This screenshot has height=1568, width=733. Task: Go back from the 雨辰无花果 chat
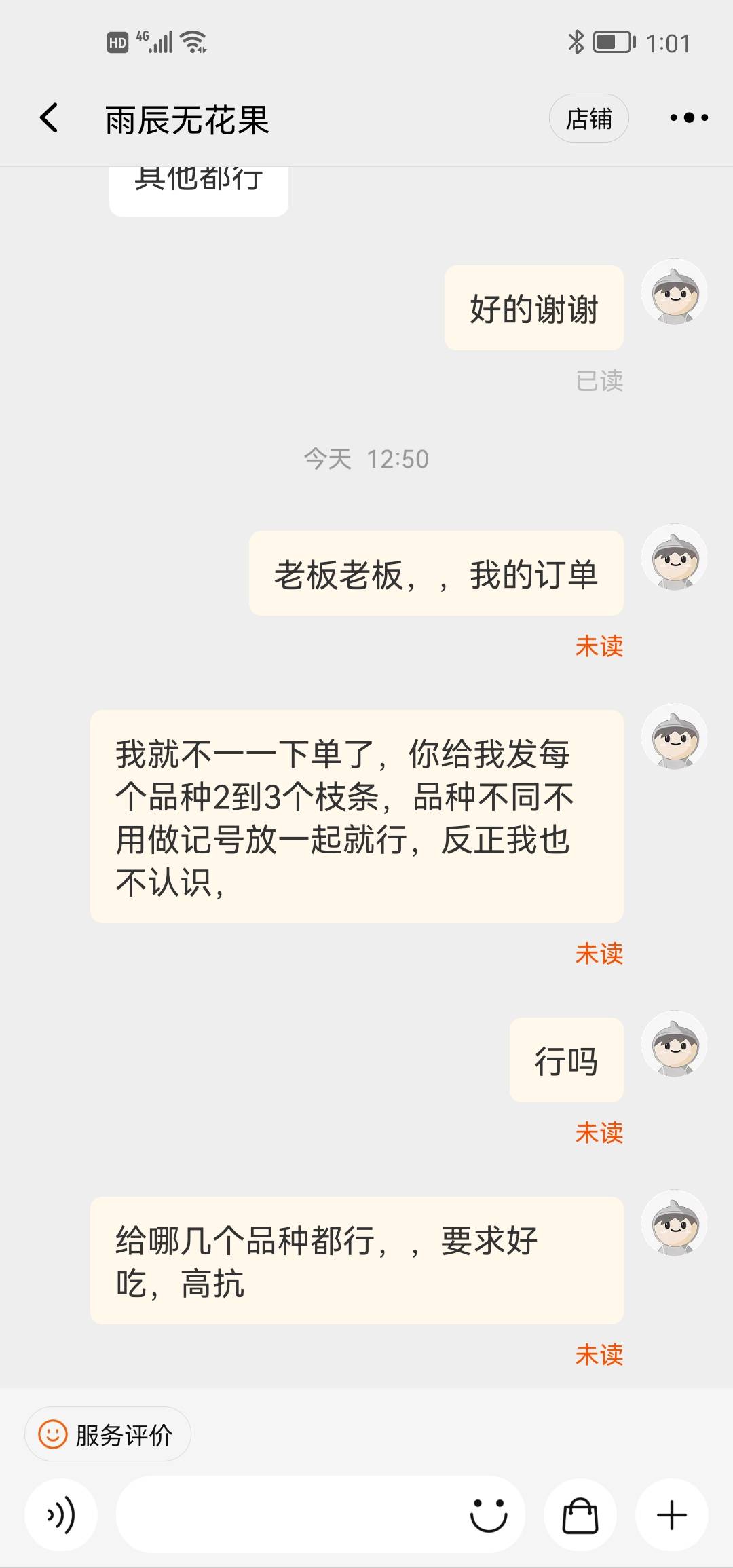[49, 118]
